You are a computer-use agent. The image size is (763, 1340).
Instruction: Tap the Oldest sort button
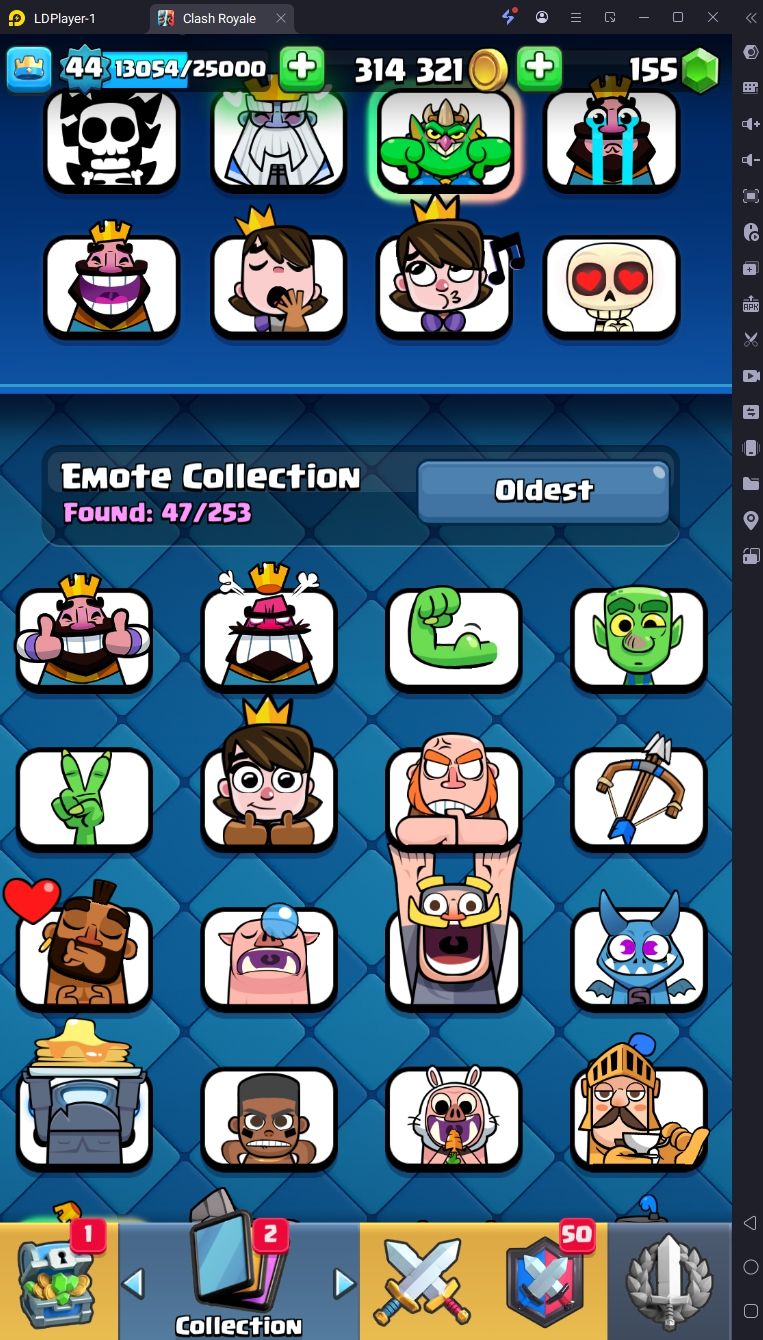click(x=543, y=490)
